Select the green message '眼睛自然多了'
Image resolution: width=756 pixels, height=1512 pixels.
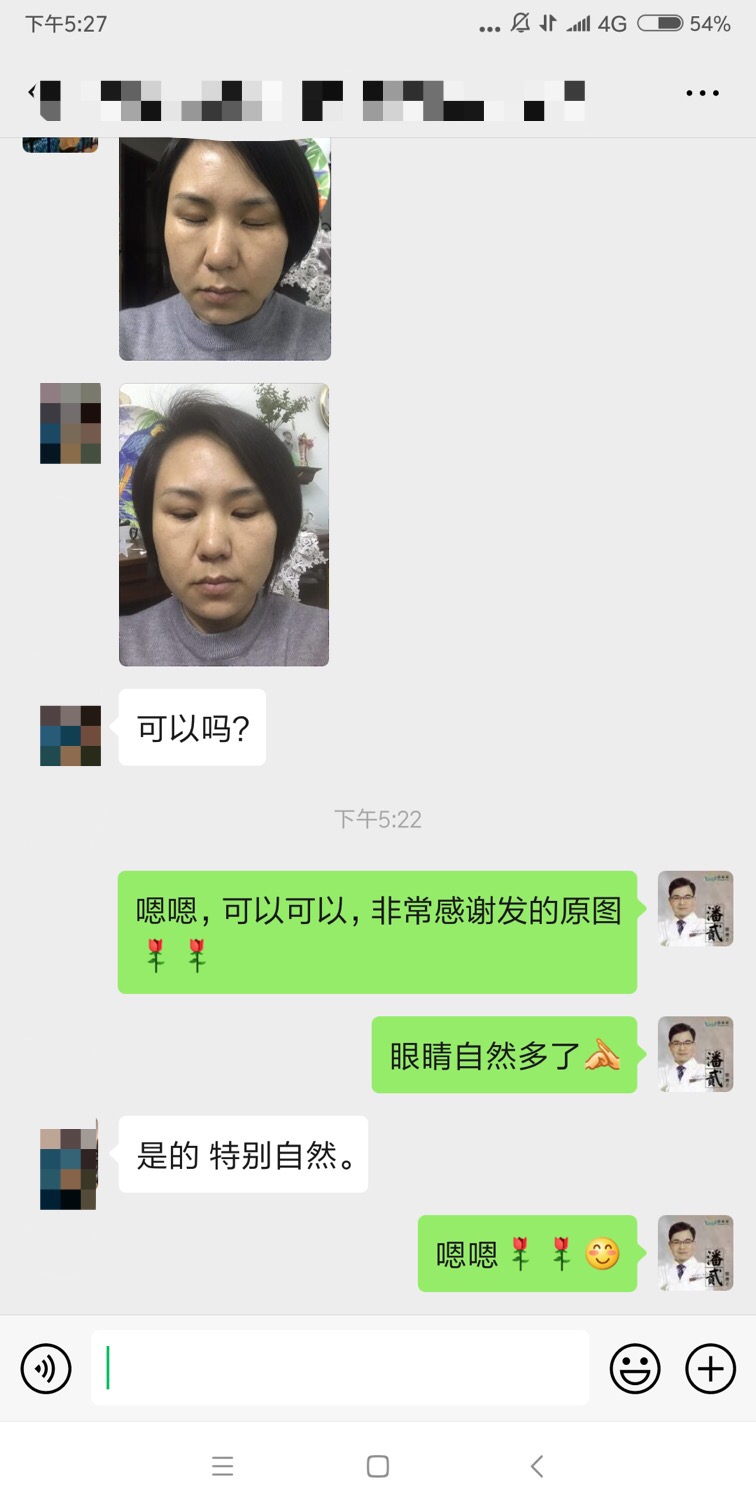coord(505,1055)
